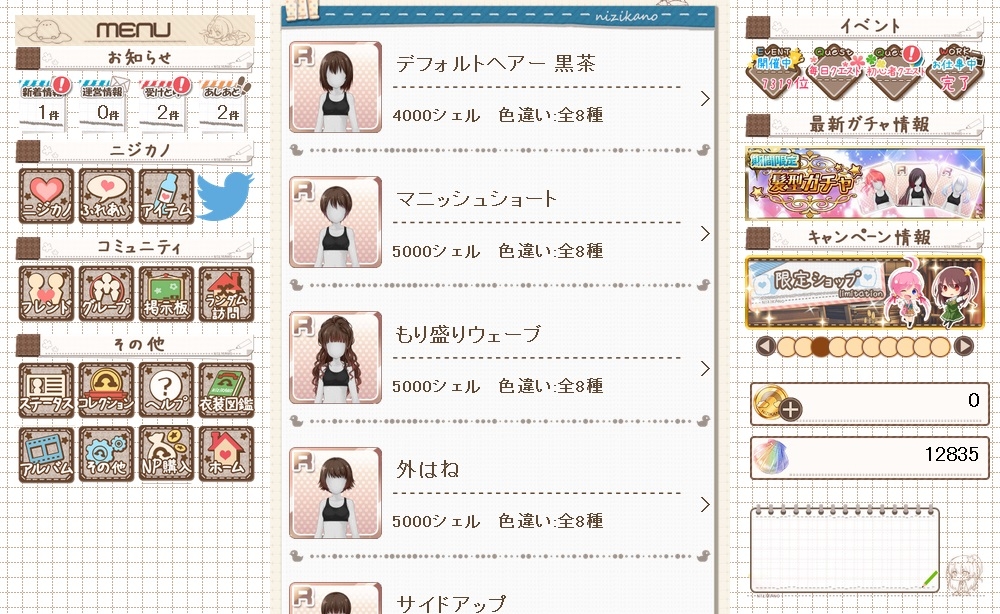Open the ニジカノ heart menu icon
1000x614 pixels.
coord(46,195)
